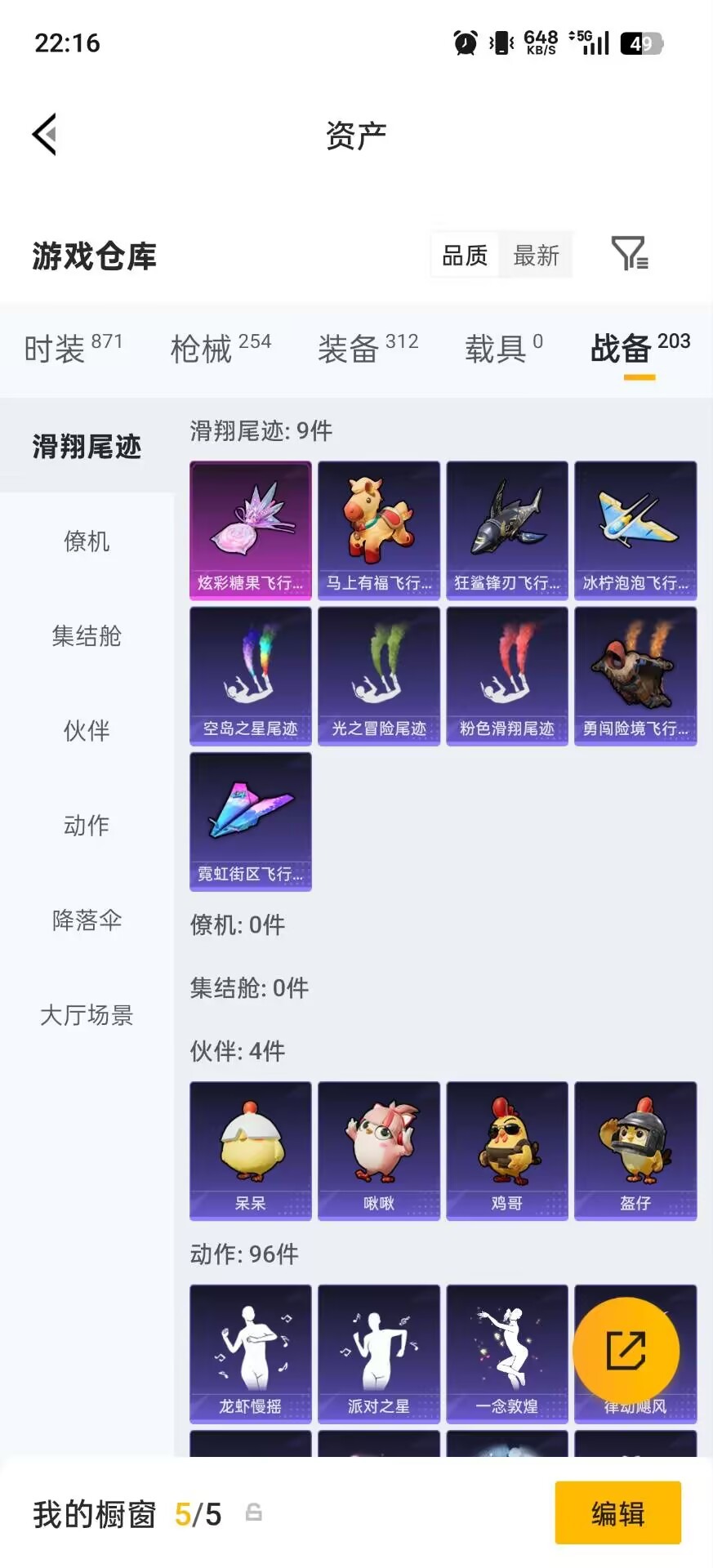Open the 霓虹街区飞行 glider trail item
The height and width of the screenshot is (1568, 713).
[250, 821]
